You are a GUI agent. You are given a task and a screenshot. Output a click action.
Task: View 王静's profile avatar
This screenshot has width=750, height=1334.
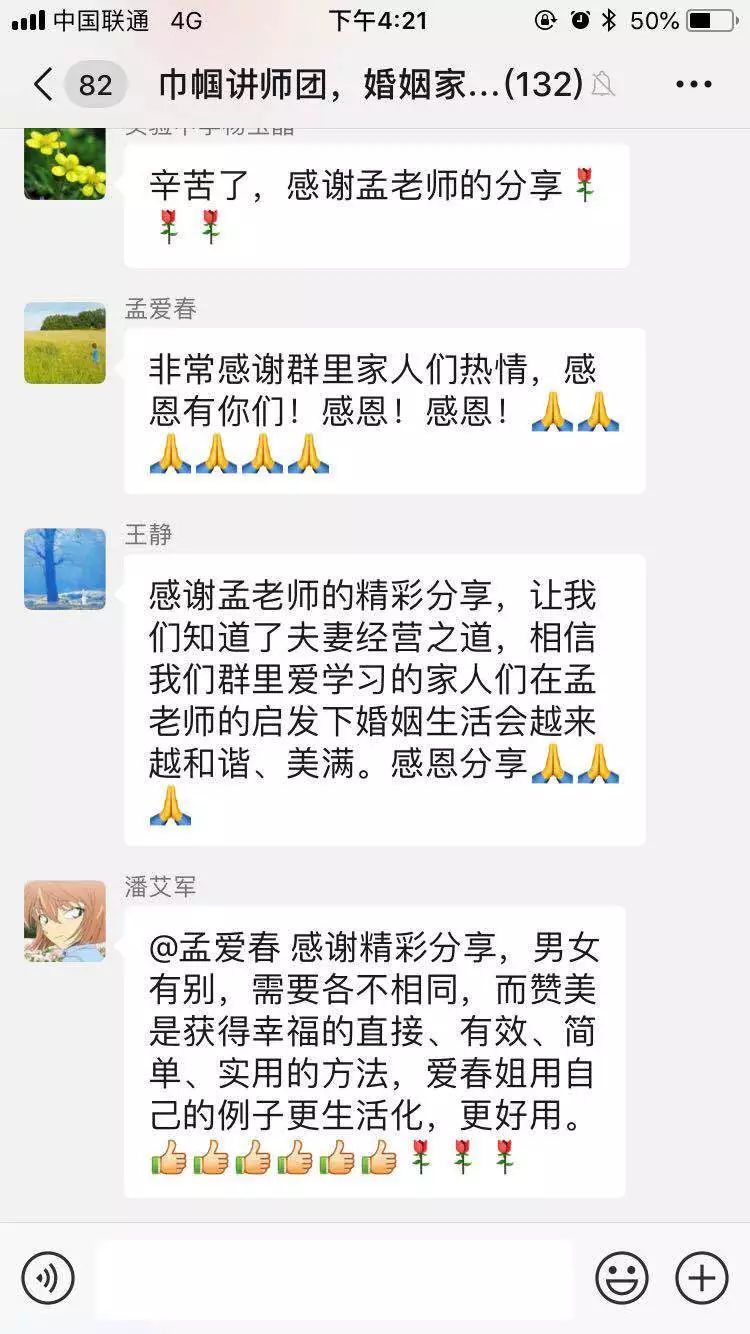65,569
